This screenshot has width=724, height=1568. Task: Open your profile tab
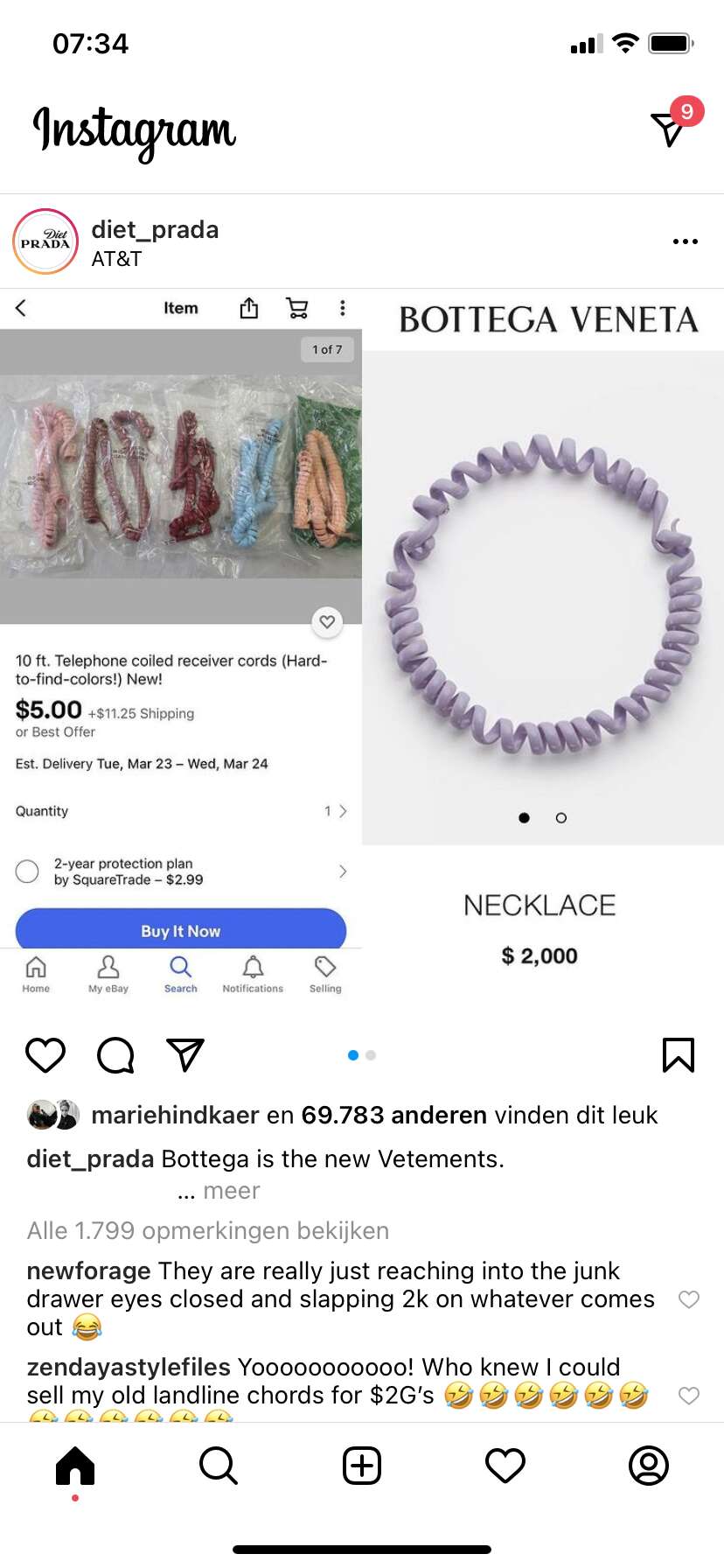click(649, 1466)
